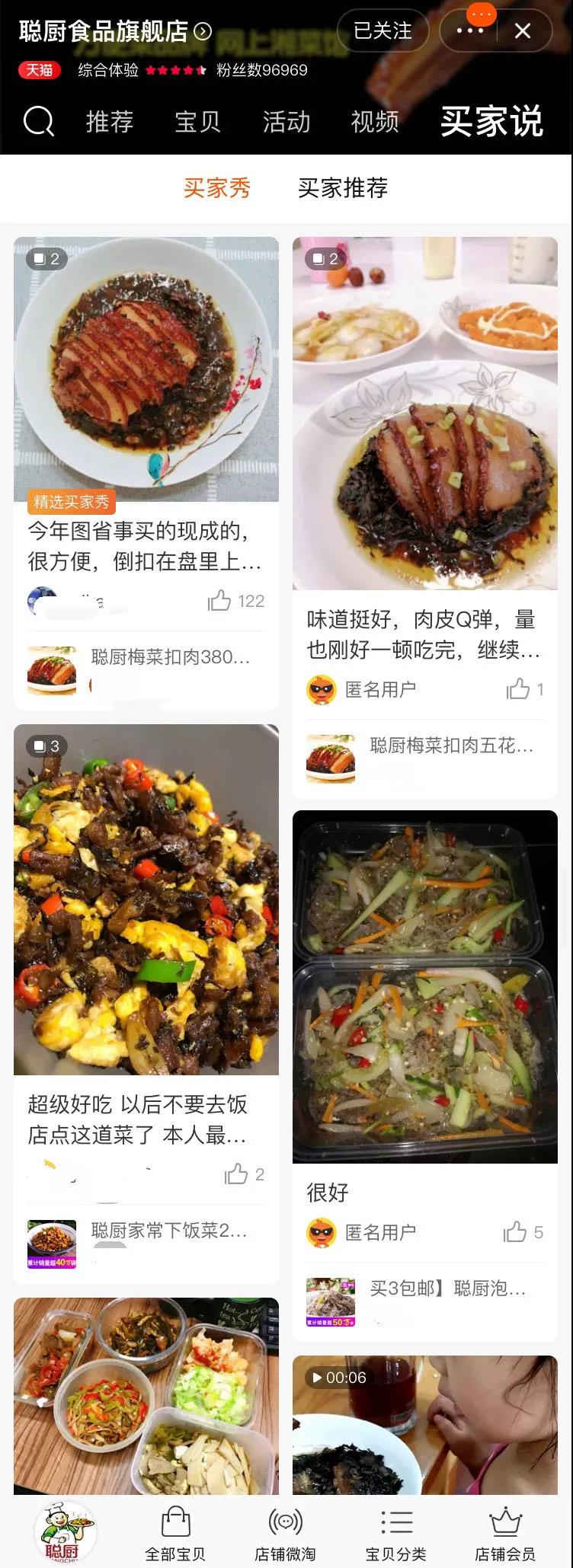Viewport: 573px width, 1568px height.
Task: Play the 00:06 video
Action: pos(338,1378)
